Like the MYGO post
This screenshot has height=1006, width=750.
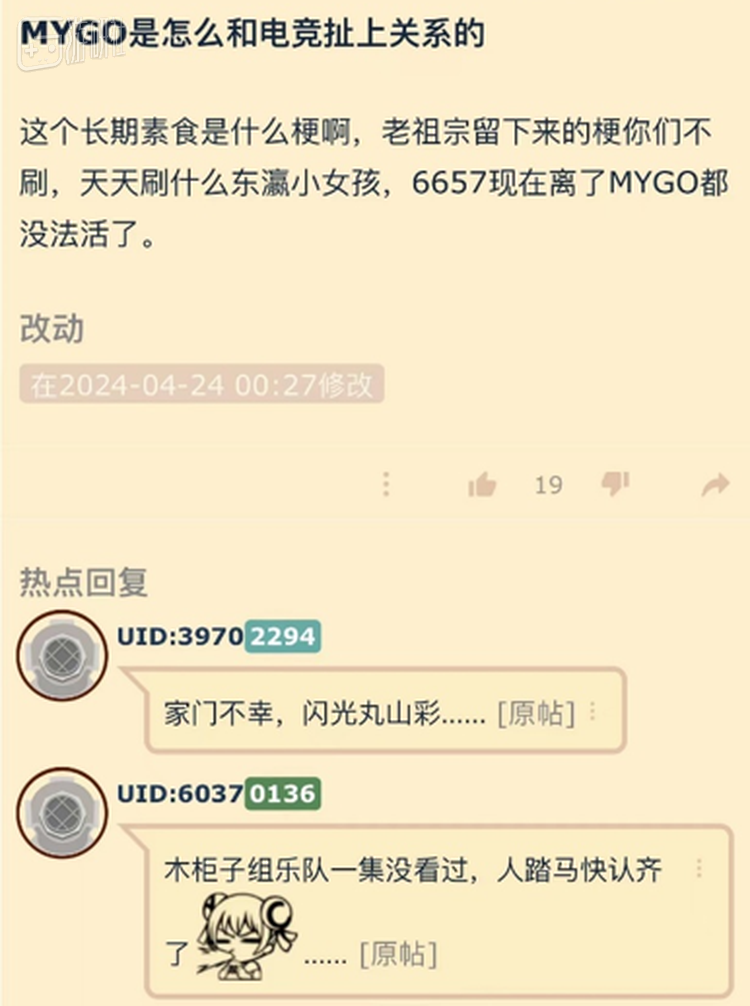click(x=483, y=486)
